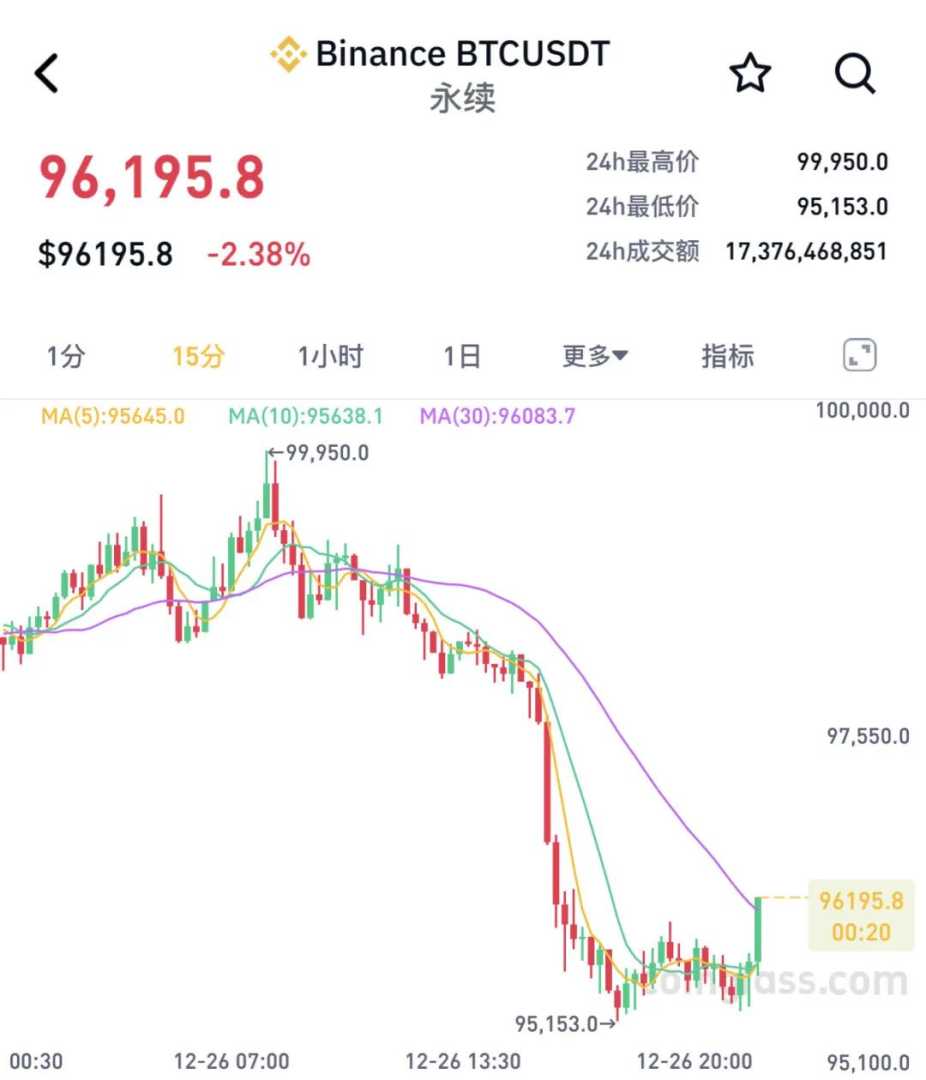Enter fullscreen chart mode
This screenshot has width=926, height=1080.
(x=859, y=355)
